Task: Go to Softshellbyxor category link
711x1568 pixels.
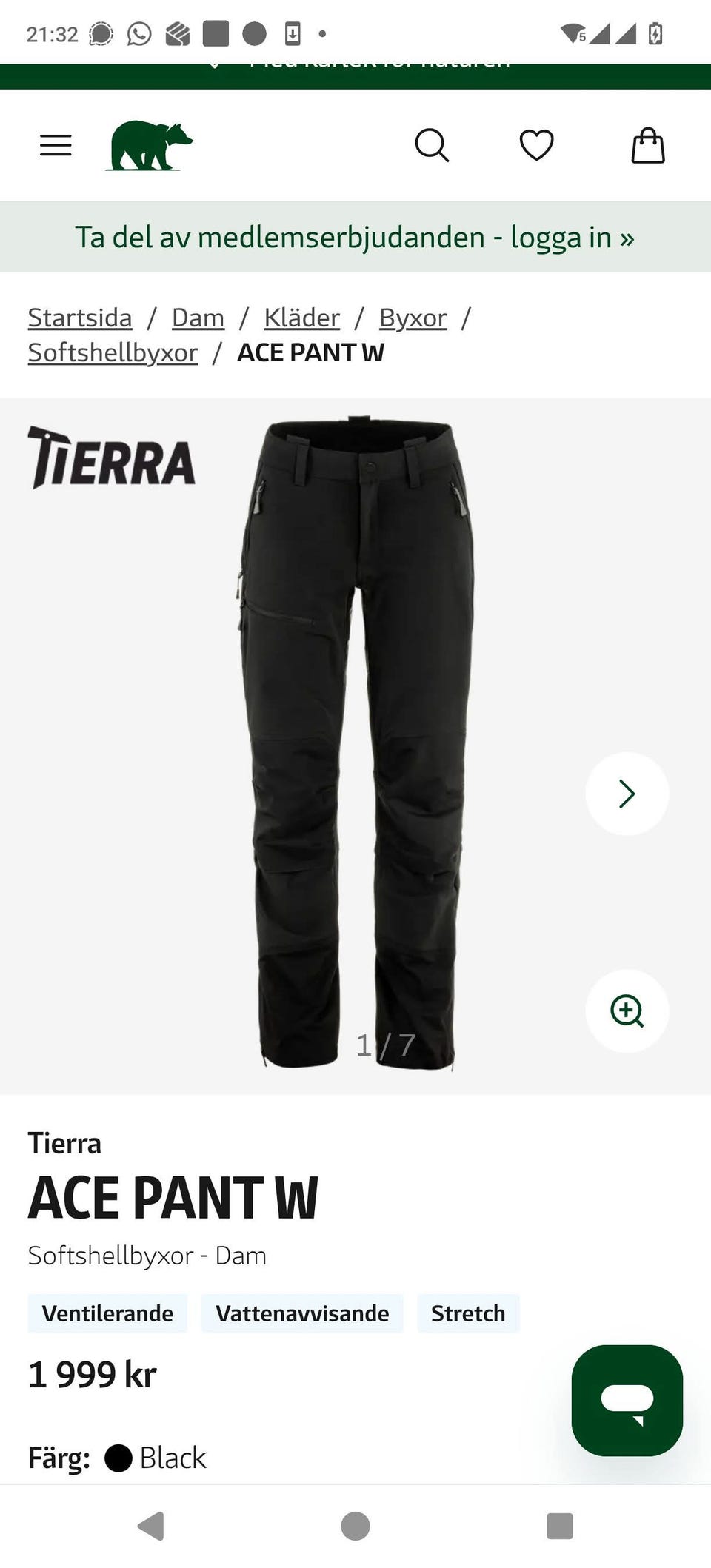Action: (113, 352)
